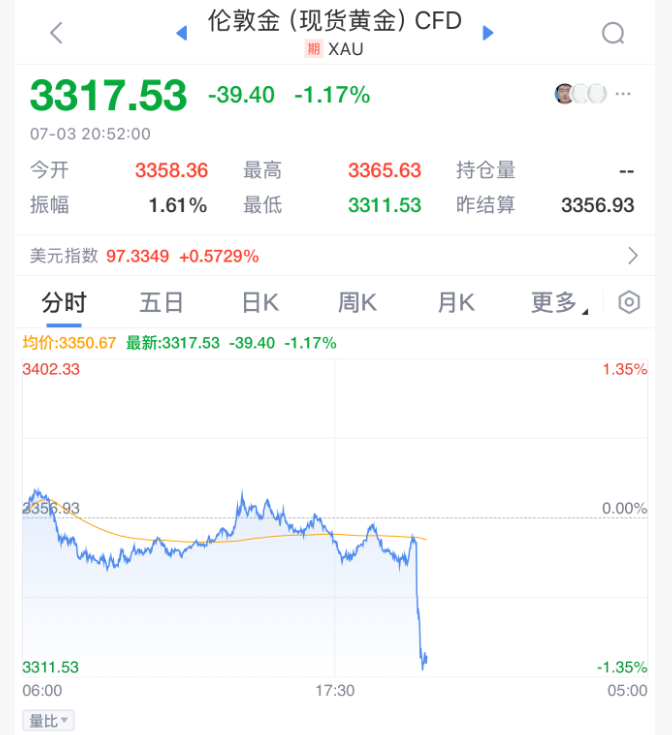Switch to the previous instrument

pyautogui.click(x=182, y=33)
